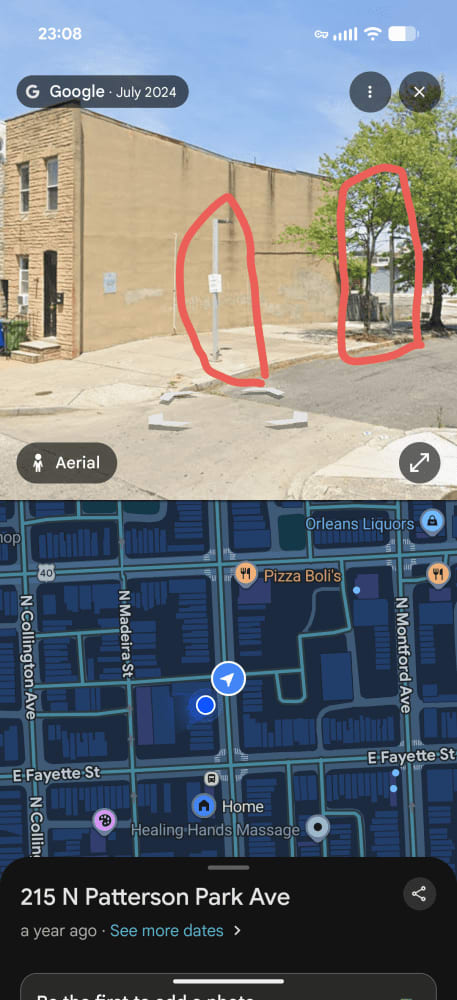Open the Street View overflow menu
457x1000 pixels.
(370, 92)
